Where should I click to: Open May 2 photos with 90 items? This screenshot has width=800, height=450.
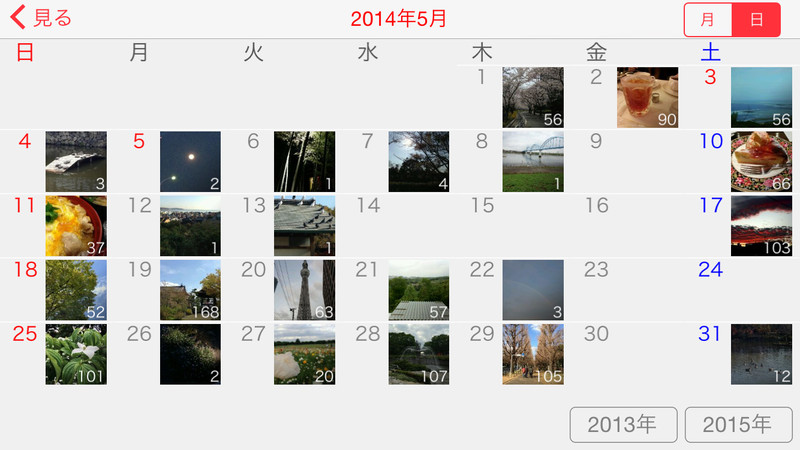click(647, 97)
